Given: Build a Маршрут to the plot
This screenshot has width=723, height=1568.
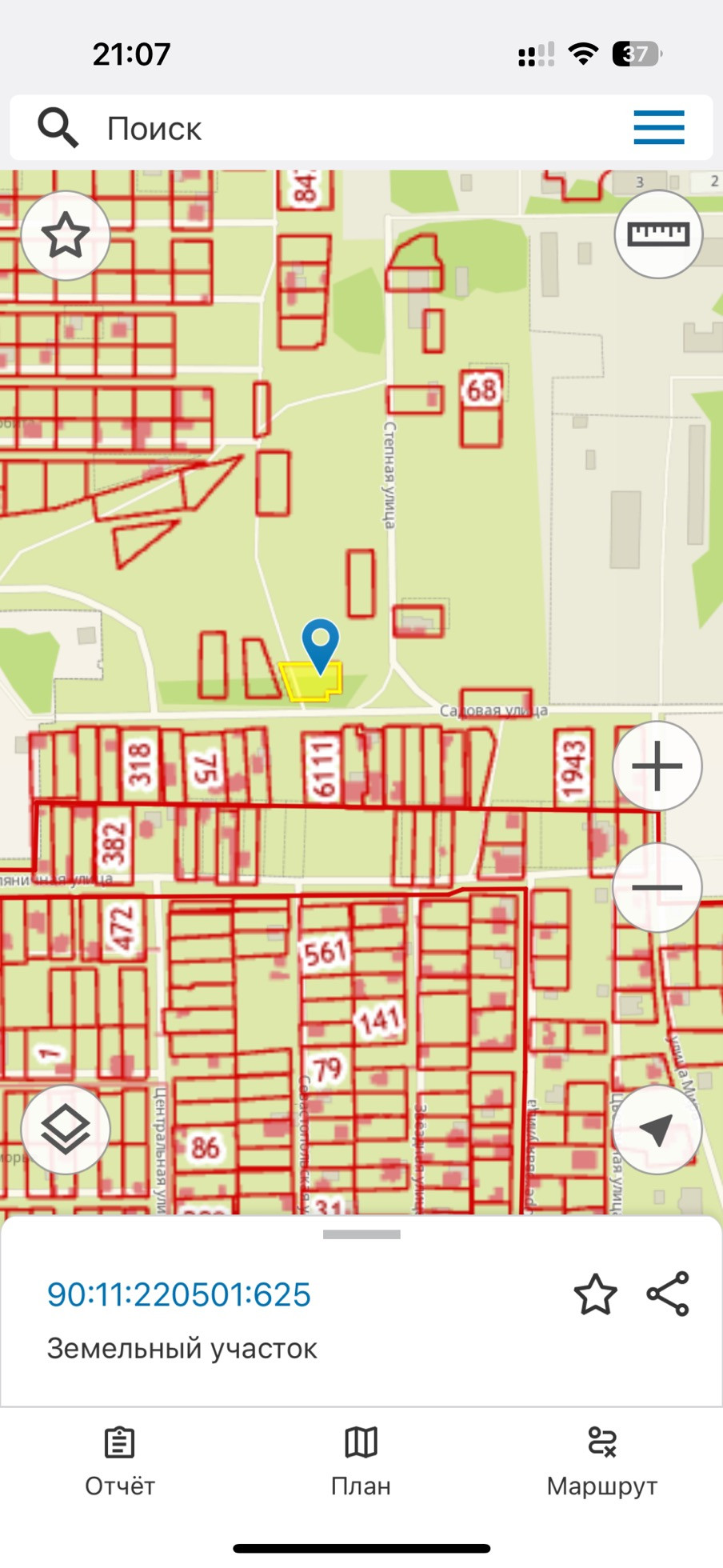Looking at the screenshot, I should (x=601, y=1462).
